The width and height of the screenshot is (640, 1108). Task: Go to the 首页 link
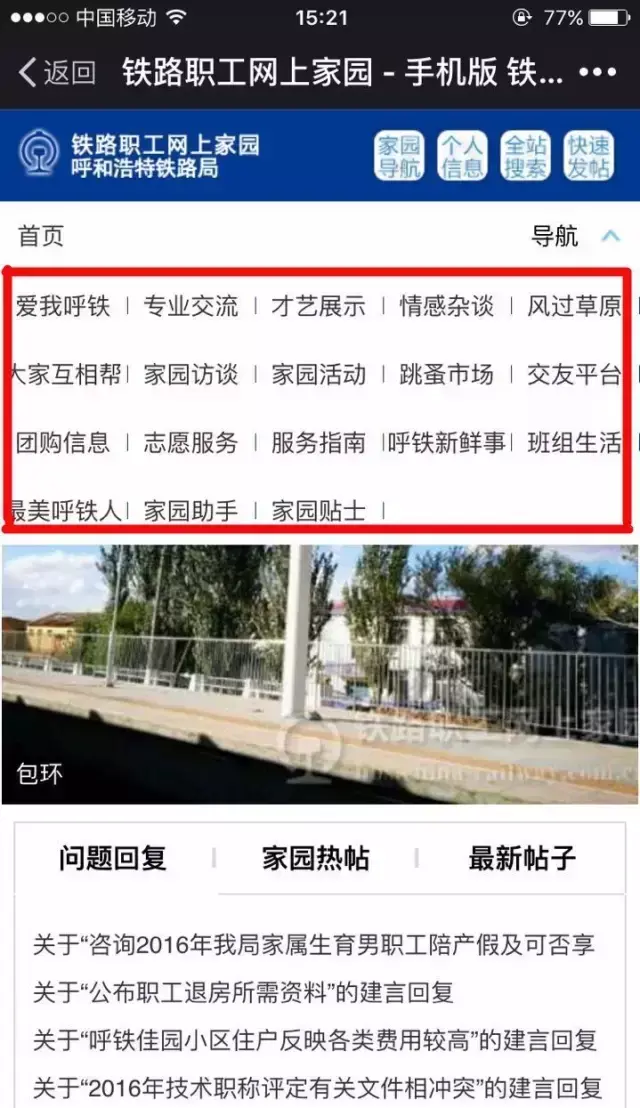click(x=41, y=236)
